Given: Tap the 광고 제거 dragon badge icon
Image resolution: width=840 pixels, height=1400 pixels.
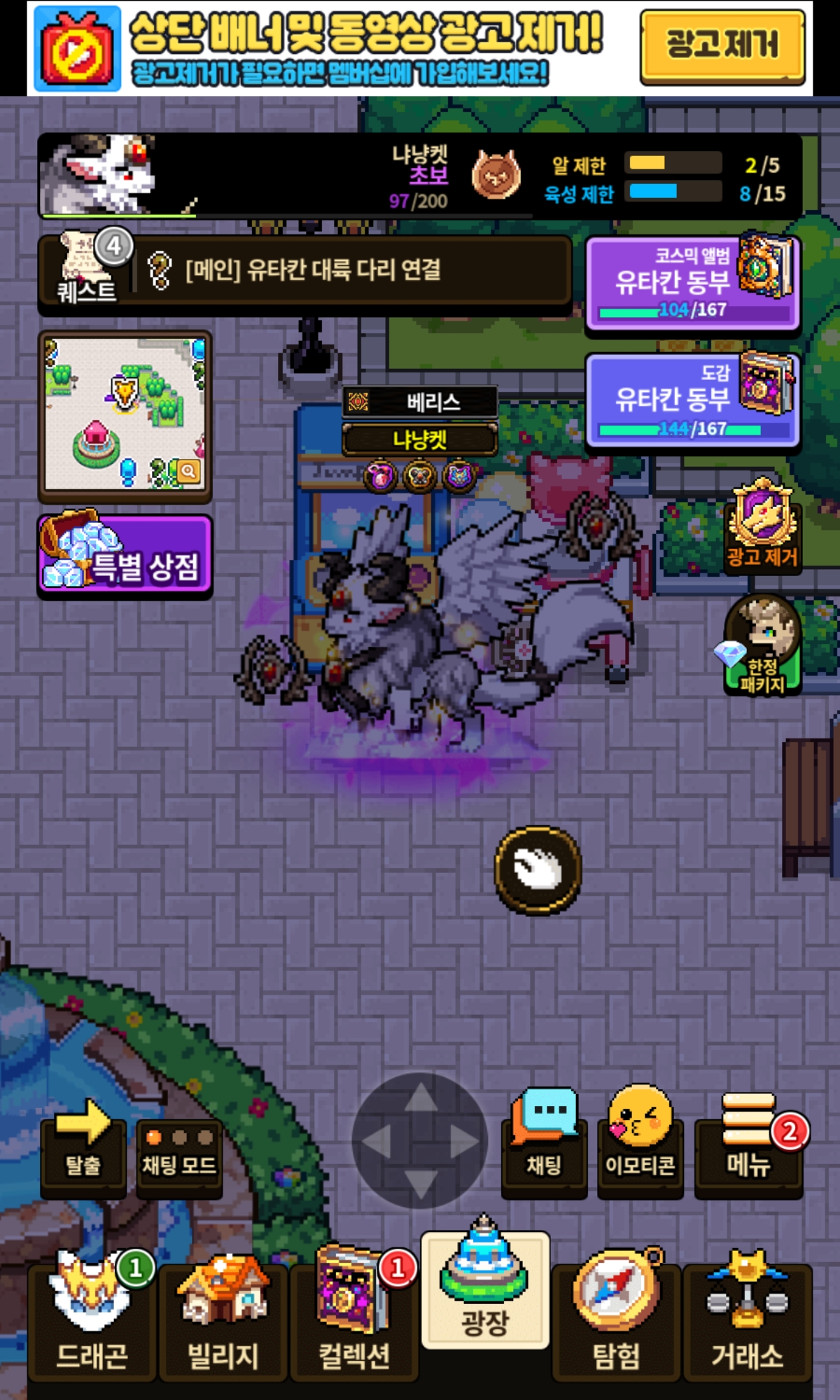Looking at the screenshot, I should [x=762, y=525].
